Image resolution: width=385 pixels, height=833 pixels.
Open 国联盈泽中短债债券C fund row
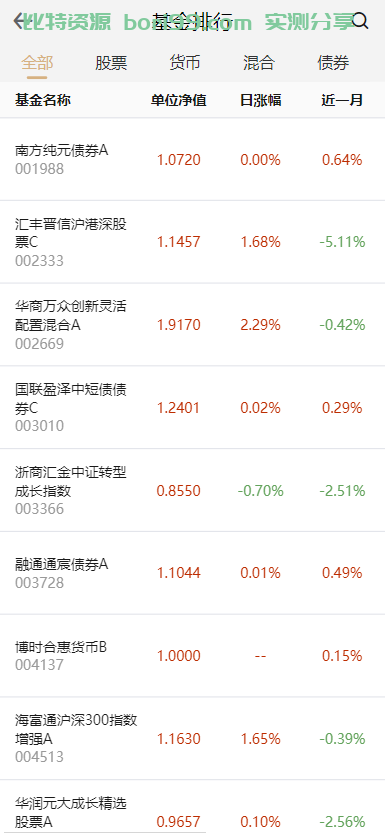coord(192,407)
